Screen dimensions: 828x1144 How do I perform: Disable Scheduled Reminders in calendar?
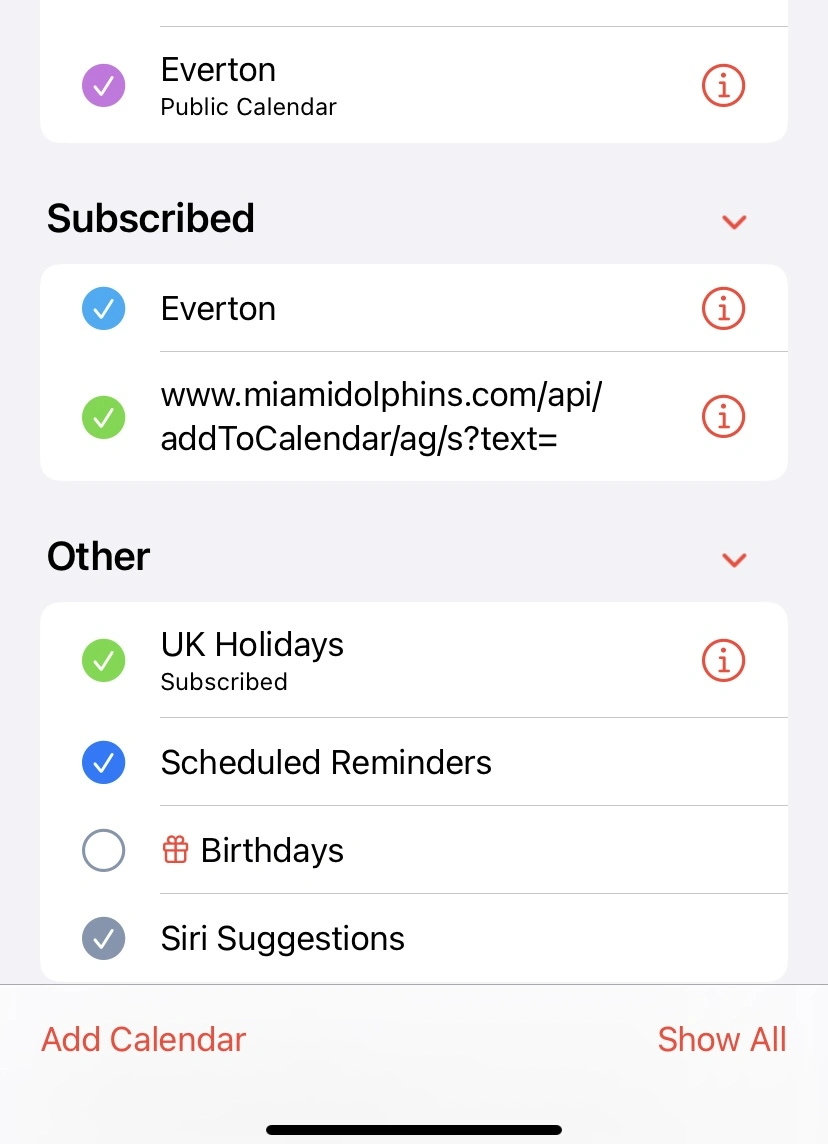[103, 763]
